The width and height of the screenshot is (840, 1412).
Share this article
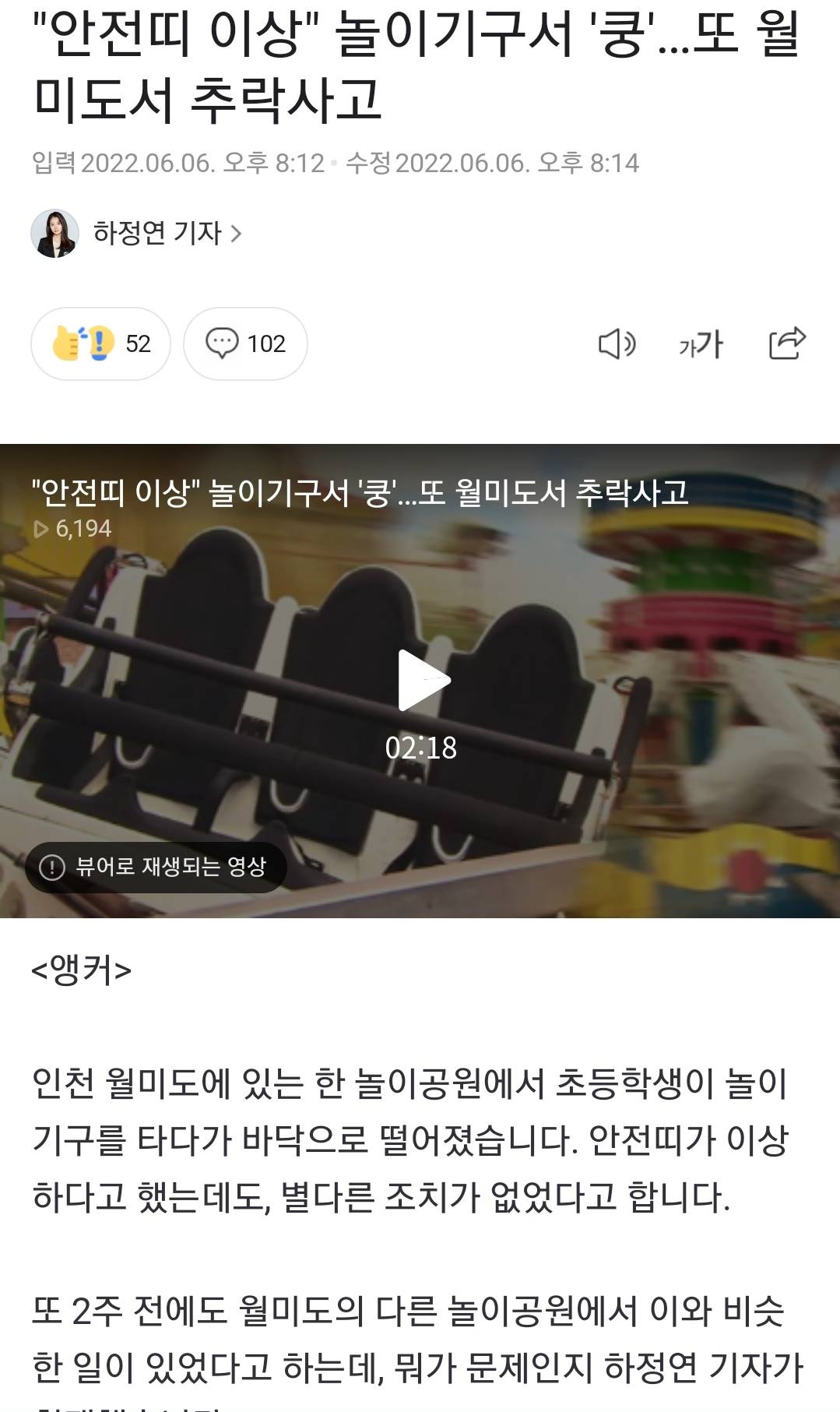(x=786, y=343)
